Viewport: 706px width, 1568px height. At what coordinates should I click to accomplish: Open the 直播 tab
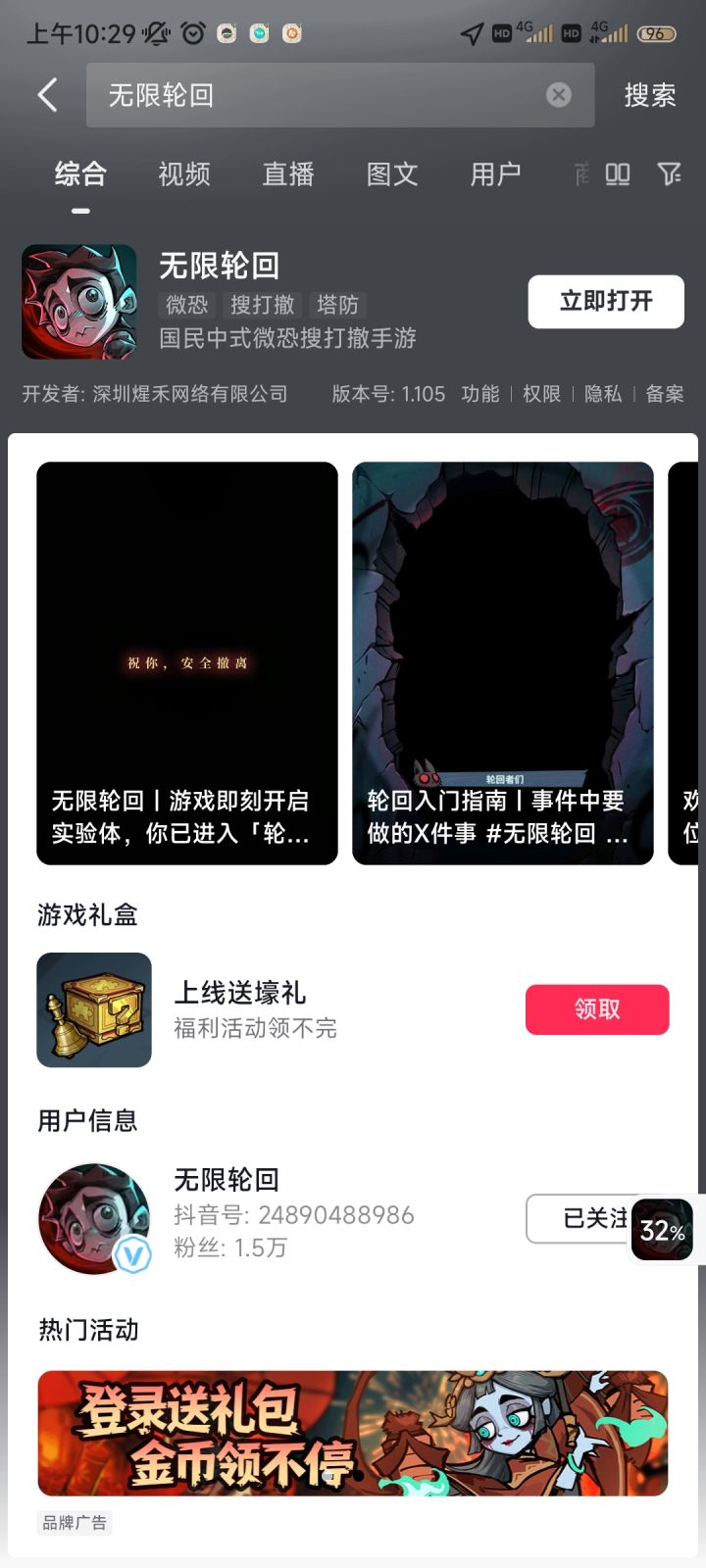[286, 174]
